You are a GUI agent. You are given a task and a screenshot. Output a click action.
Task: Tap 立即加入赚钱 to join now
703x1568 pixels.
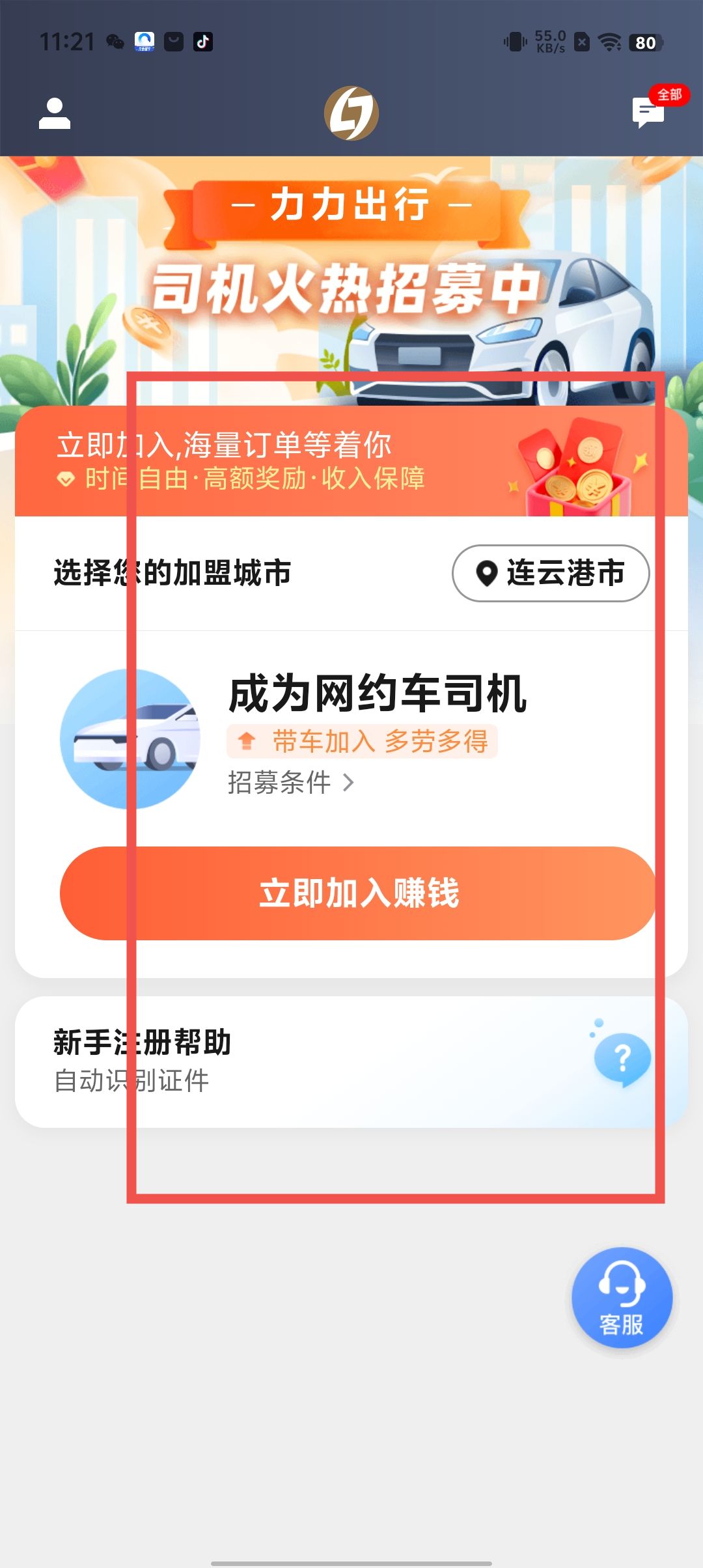[x=358, y=893]
